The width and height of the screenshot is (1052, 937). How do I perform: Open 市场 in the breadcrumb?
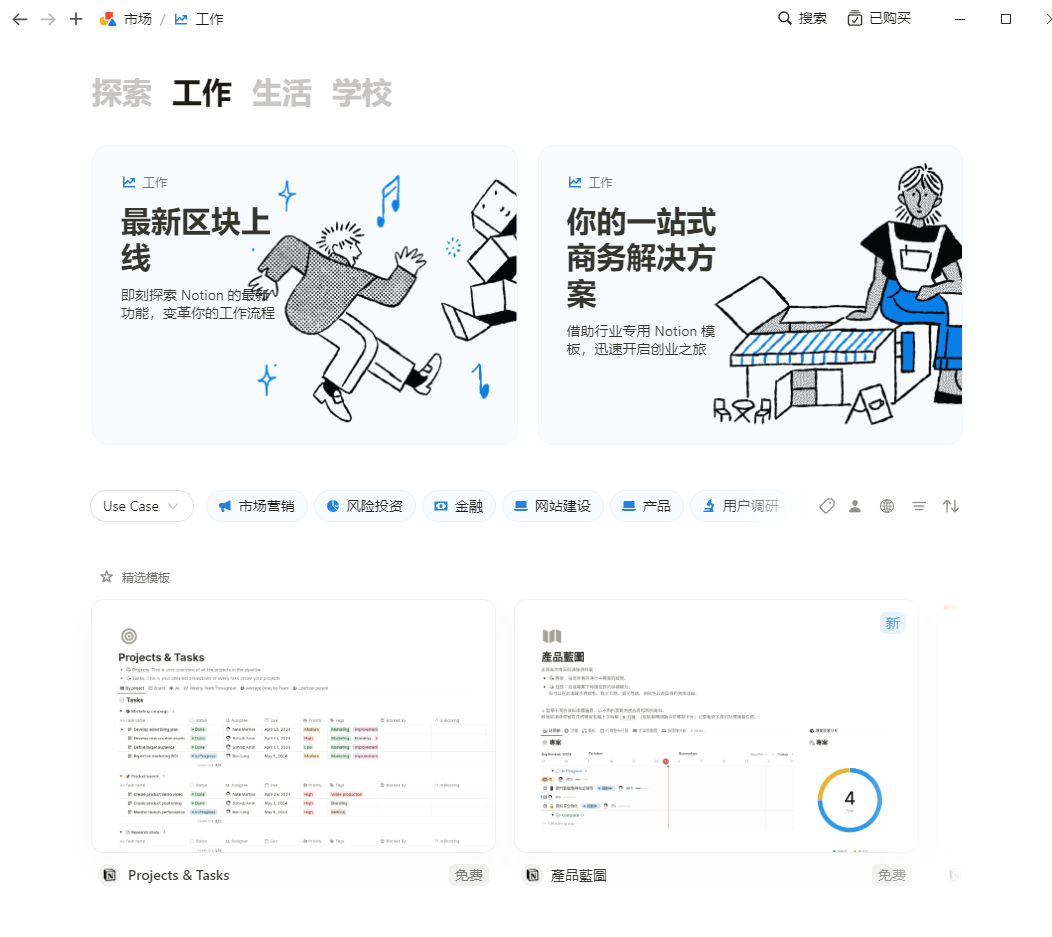[137, 19]
